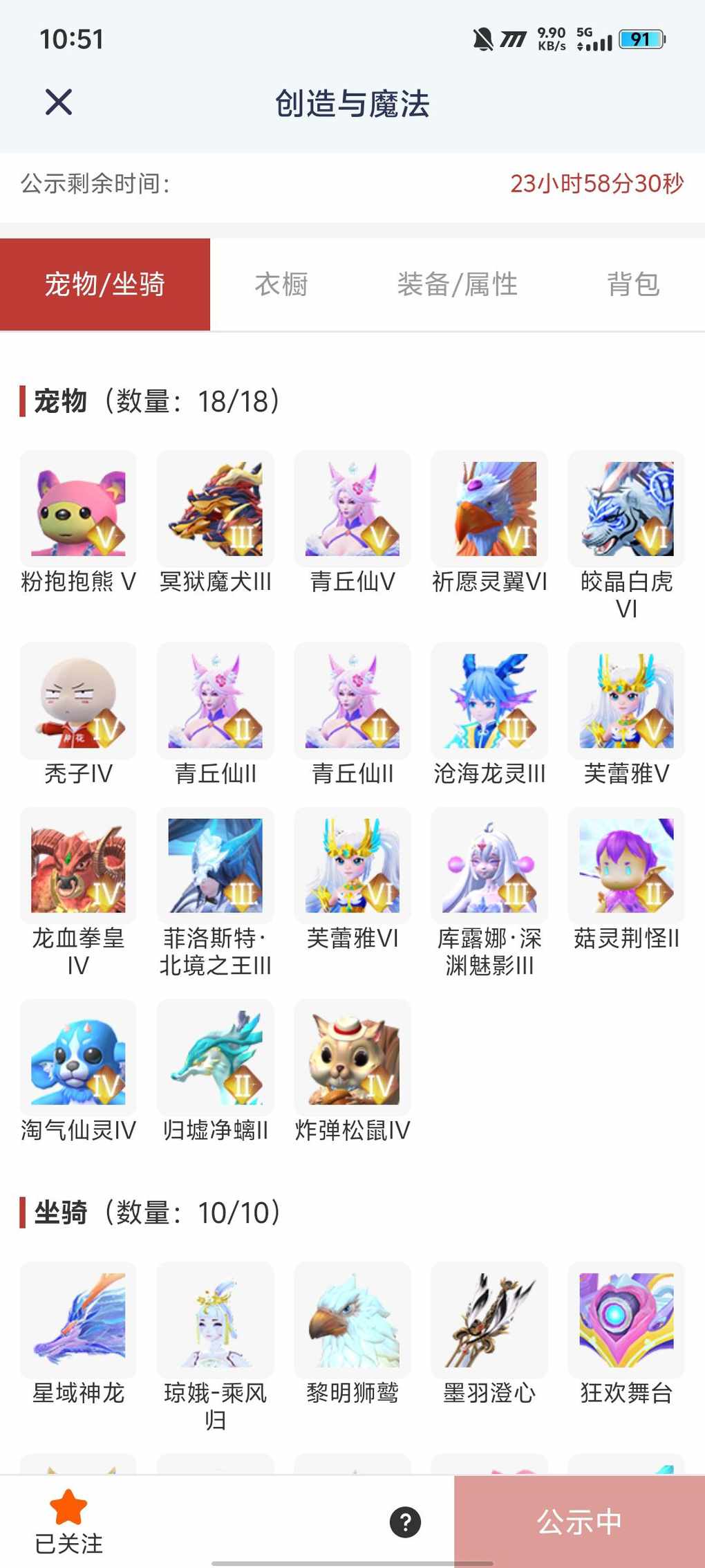View pet 菲洛斯特·北境之王III

pos(215,865)
